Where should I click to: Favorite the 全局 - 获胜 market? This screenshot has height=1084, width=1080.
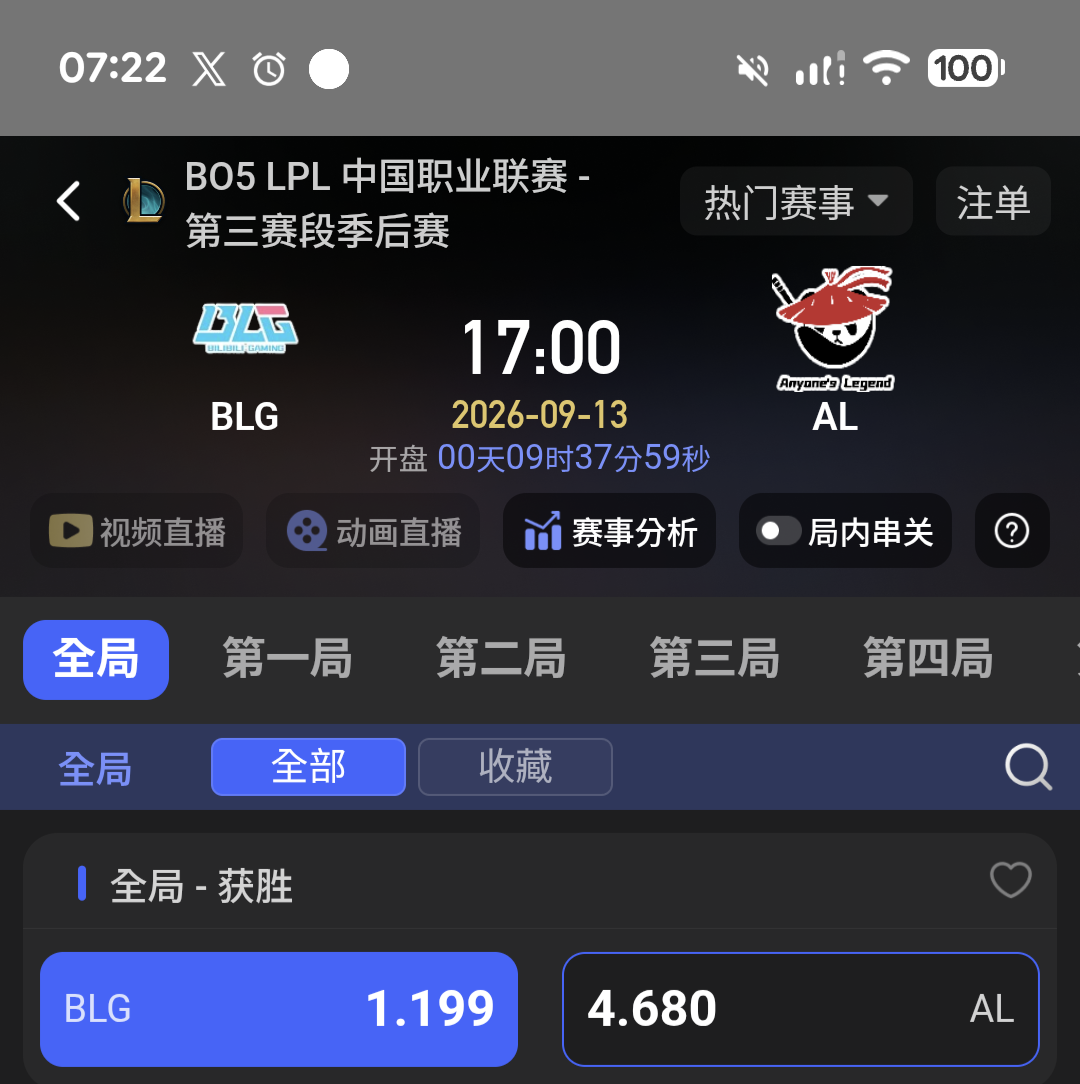click(x=1011, y=880)
